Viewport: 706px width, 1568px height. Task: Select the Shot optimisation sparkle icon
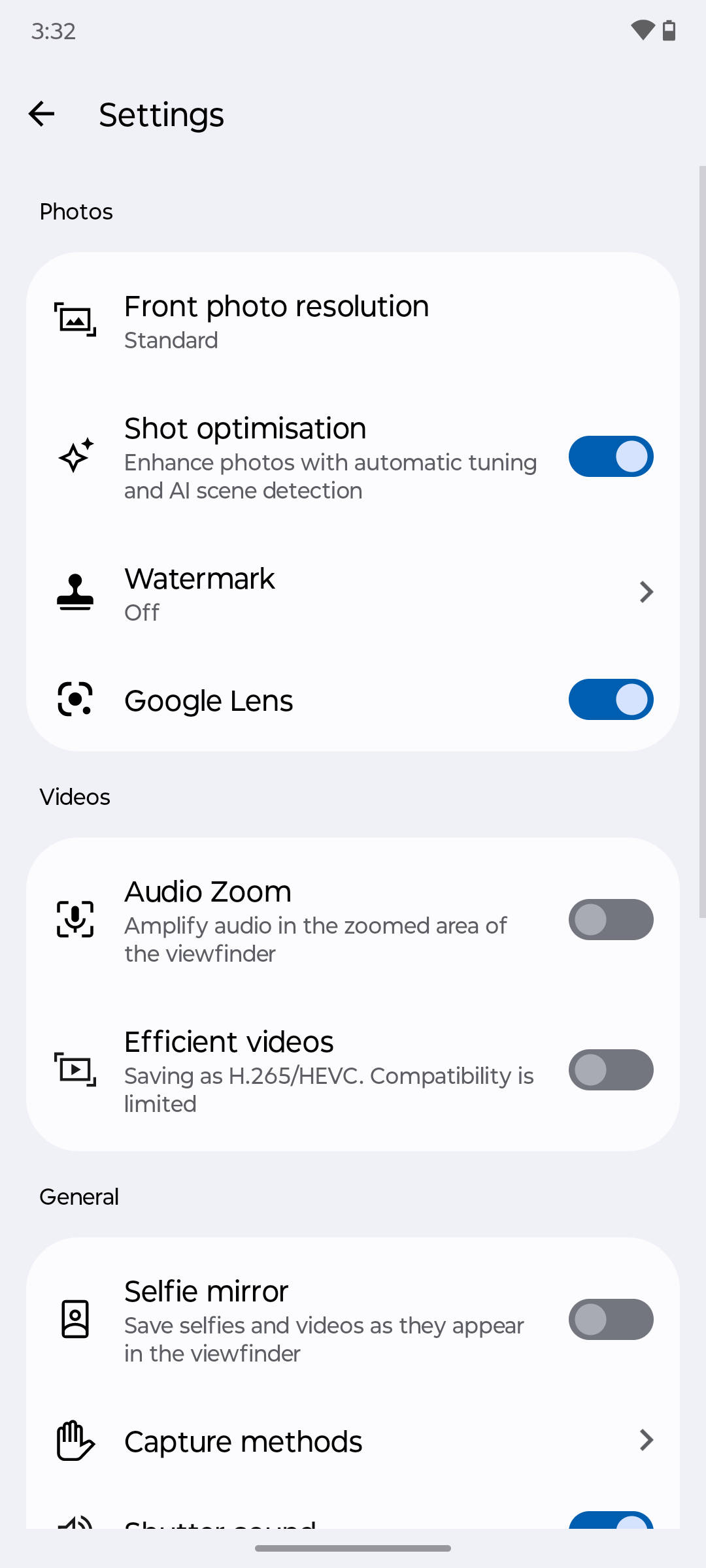pyautogui.click(x=75, y=456)
